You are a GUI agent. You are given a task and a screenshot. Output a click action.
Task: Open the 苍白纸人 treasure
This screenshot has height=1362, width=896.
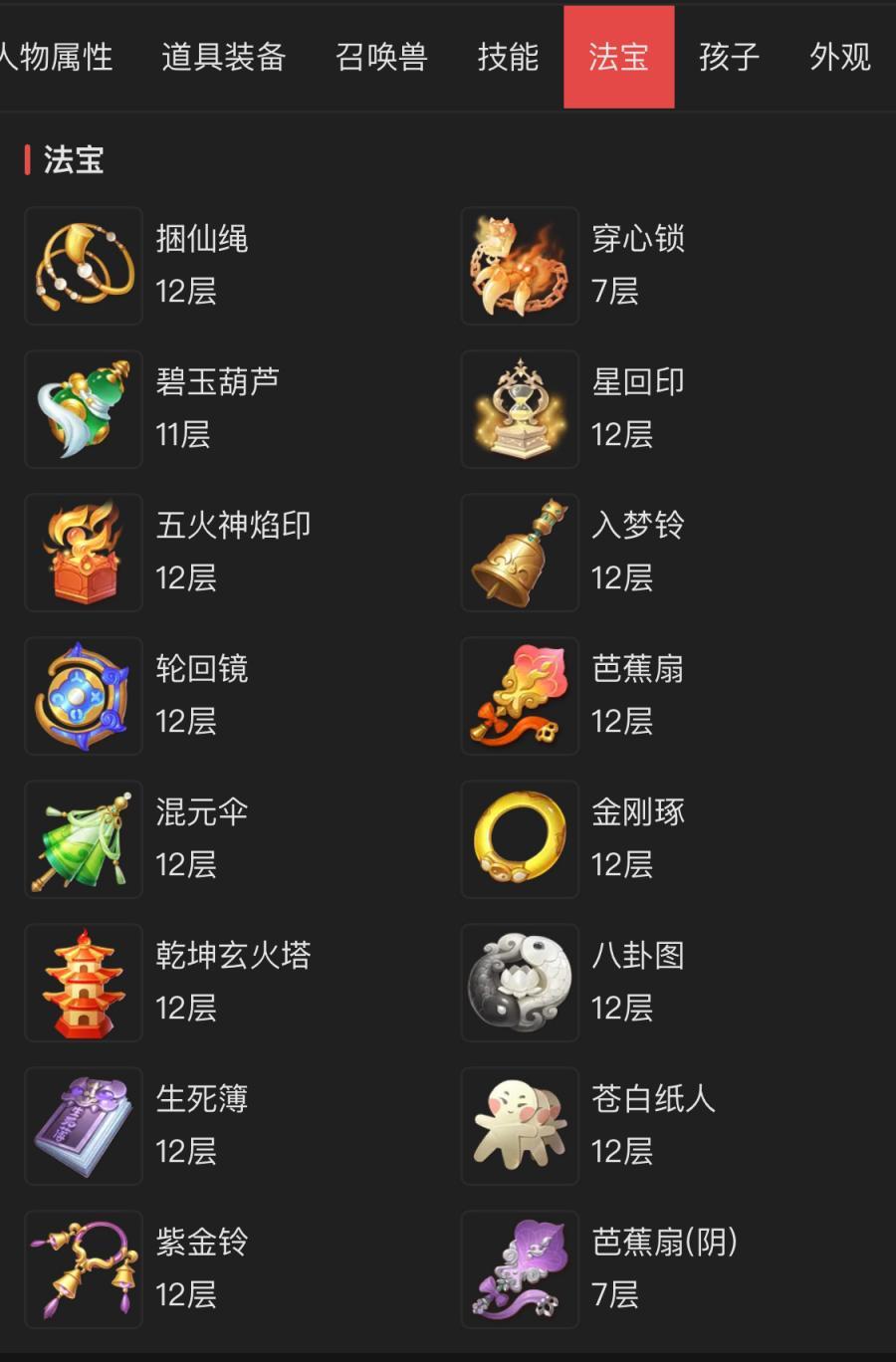[x=520, y=1126]
